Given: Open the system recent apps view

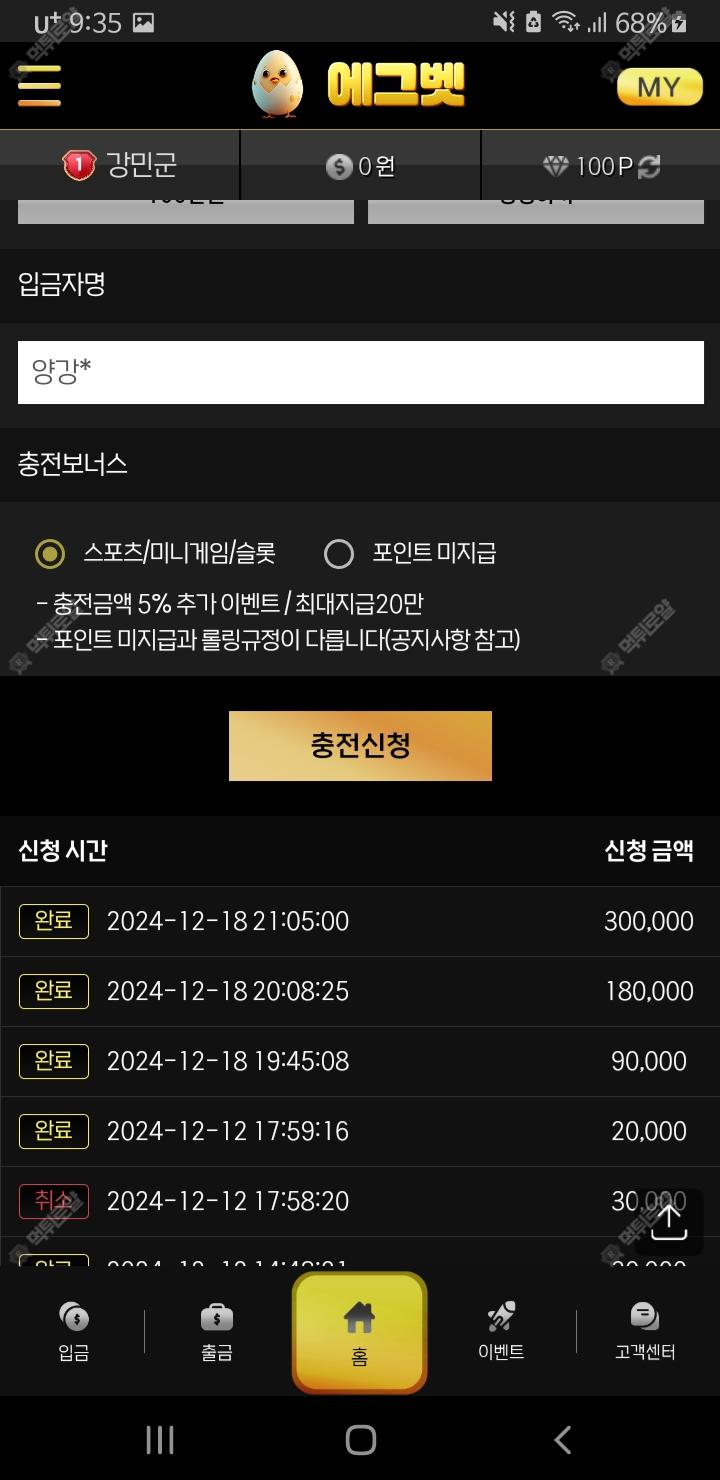Looking at the screenshot, I should click(160, 1440).
